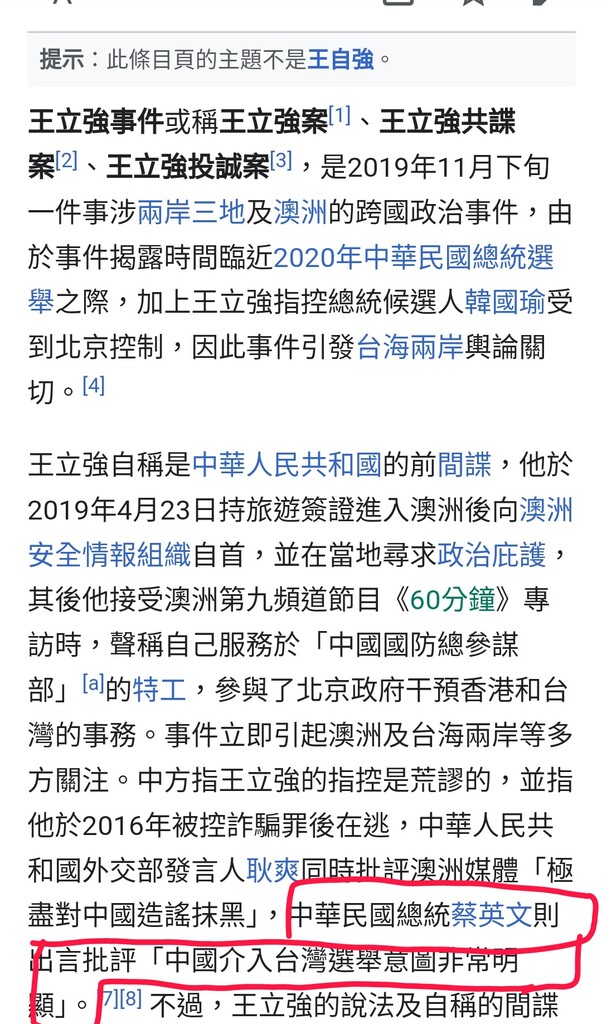Open the 王自強 link in the hint
602x1024 pixels.
(x=340, y=59)
